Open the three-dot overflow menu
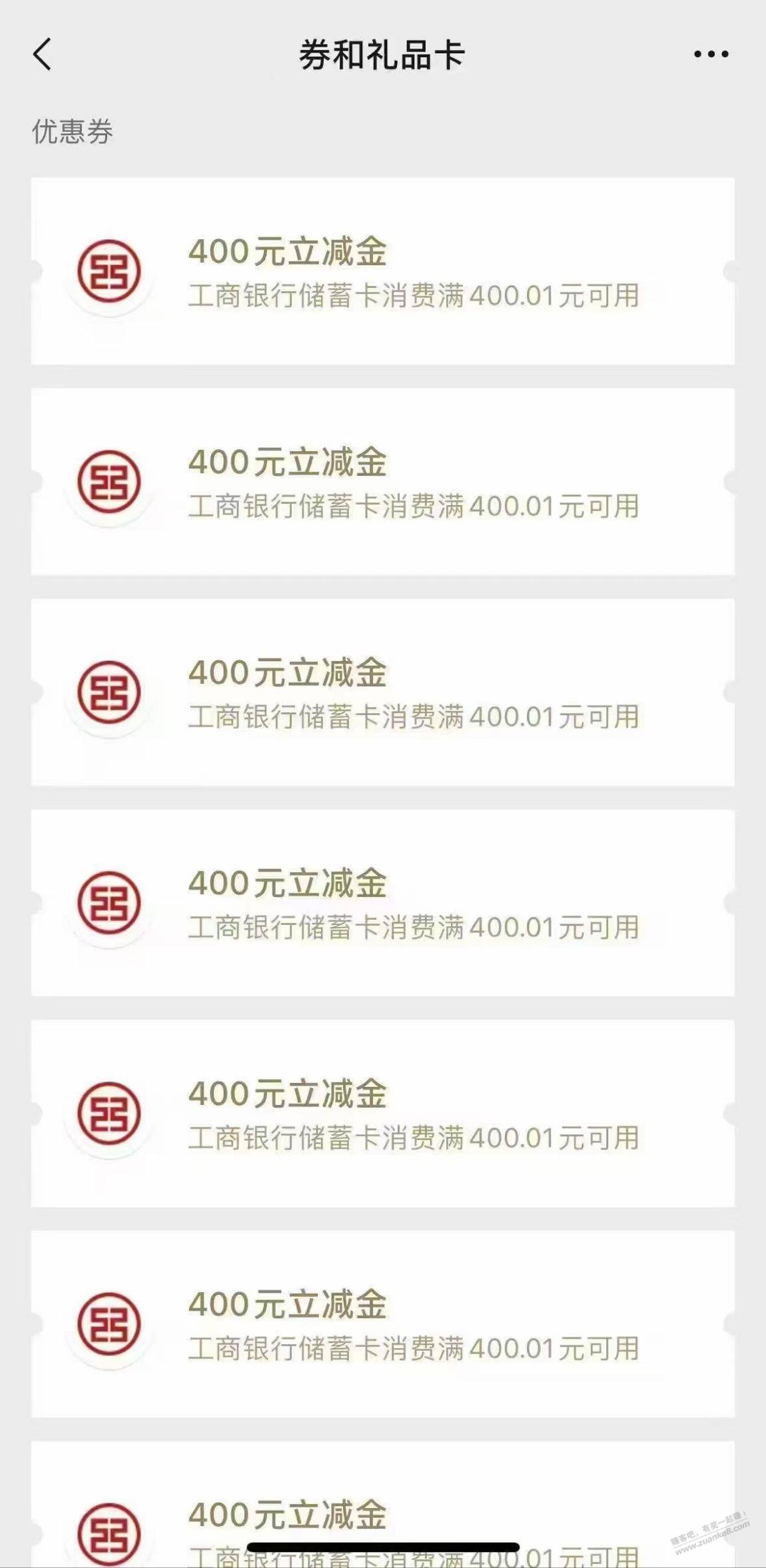Viewport: 766px width, 1568px height. click(711, 54)
